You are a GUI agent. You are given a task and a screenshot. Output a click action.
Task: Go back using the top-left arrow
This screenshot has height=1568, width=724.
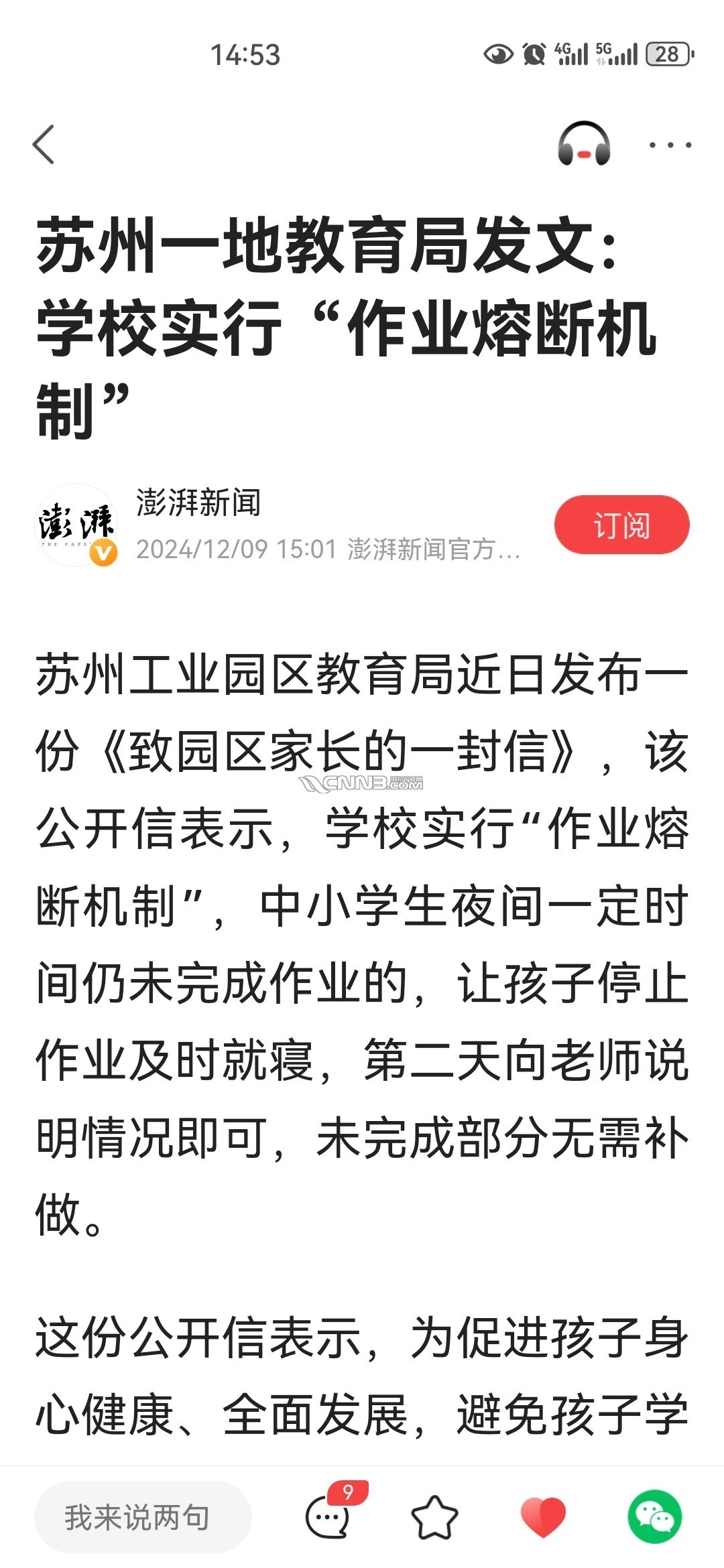pyautogui.click(x=44, y=145)
